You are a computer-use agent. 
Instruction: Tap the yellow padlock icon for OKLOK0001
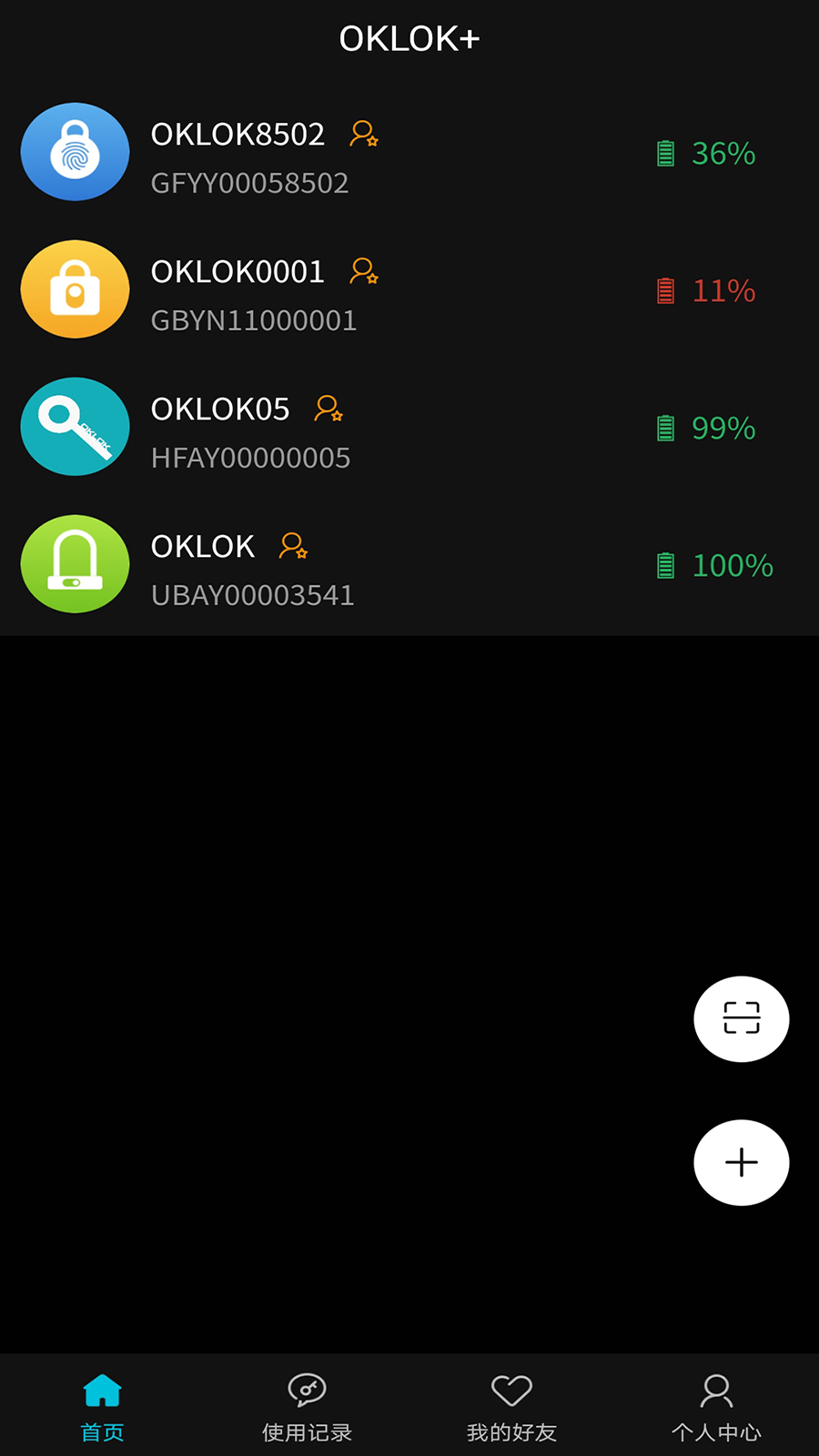pyautogui.click(x=76, y=289)
